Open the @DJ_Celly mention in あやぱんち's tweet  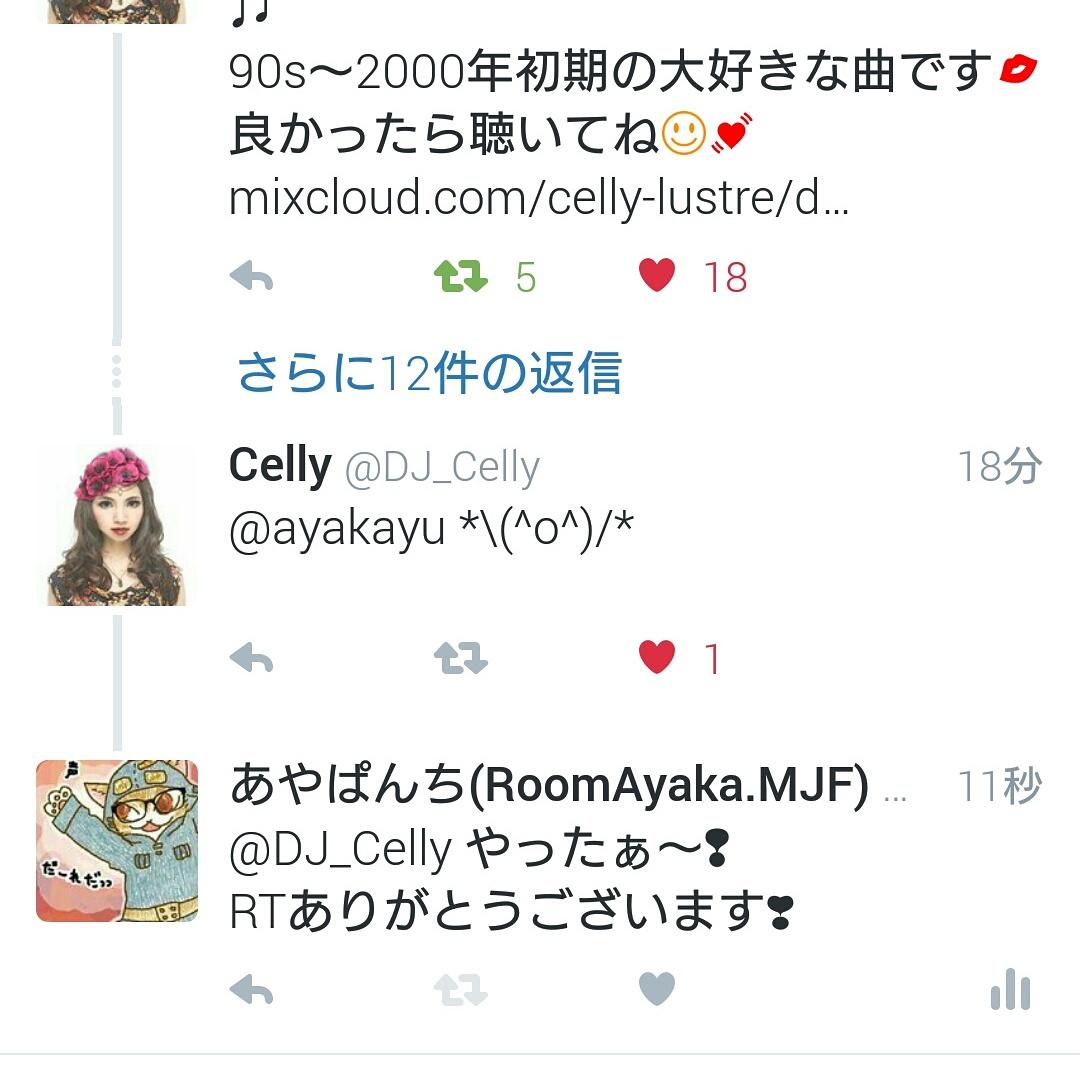[x=340, y=850]
